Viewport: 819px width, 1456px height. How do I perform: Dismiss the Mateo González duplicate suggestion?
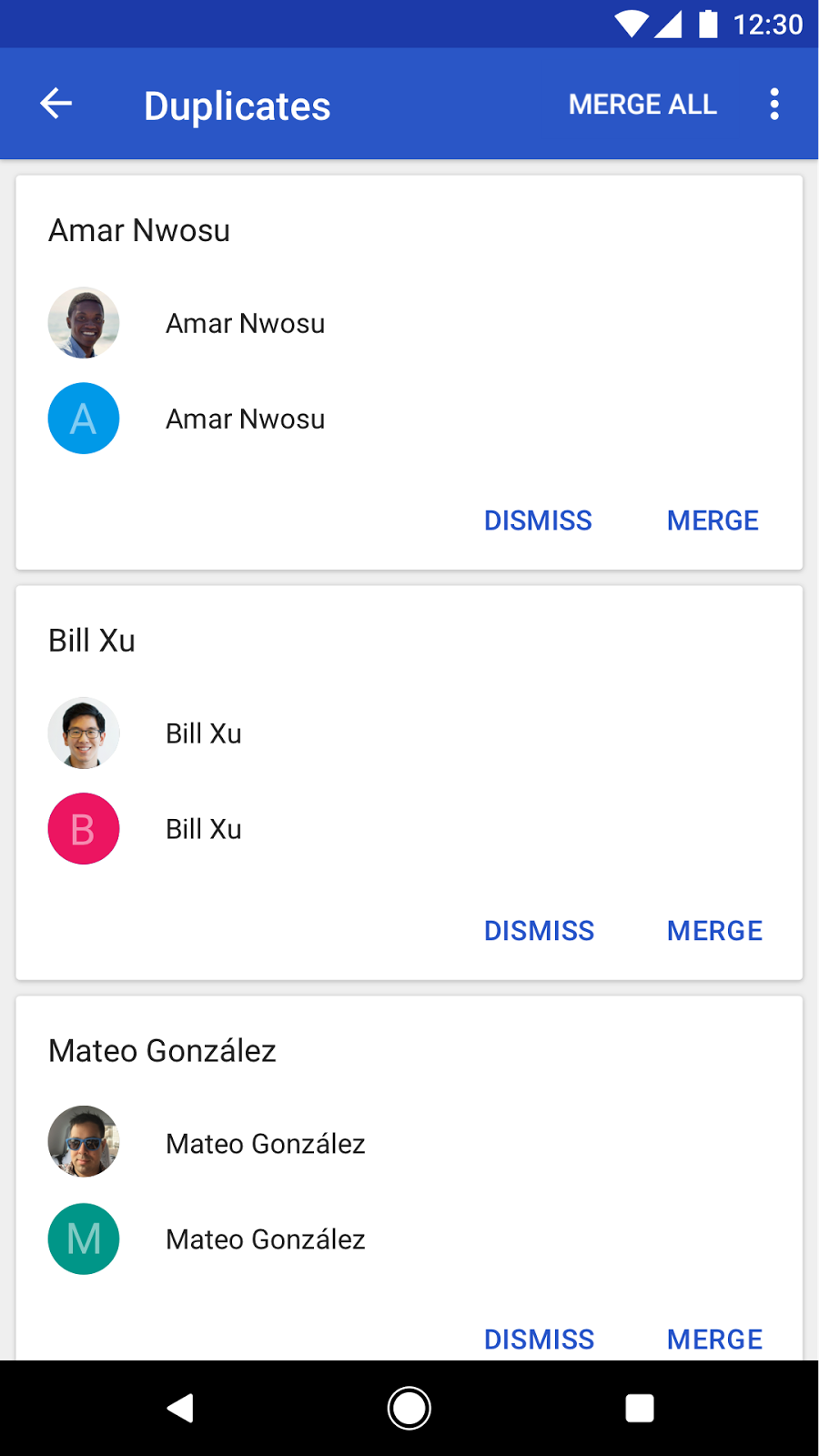(x=539, y=1340)
